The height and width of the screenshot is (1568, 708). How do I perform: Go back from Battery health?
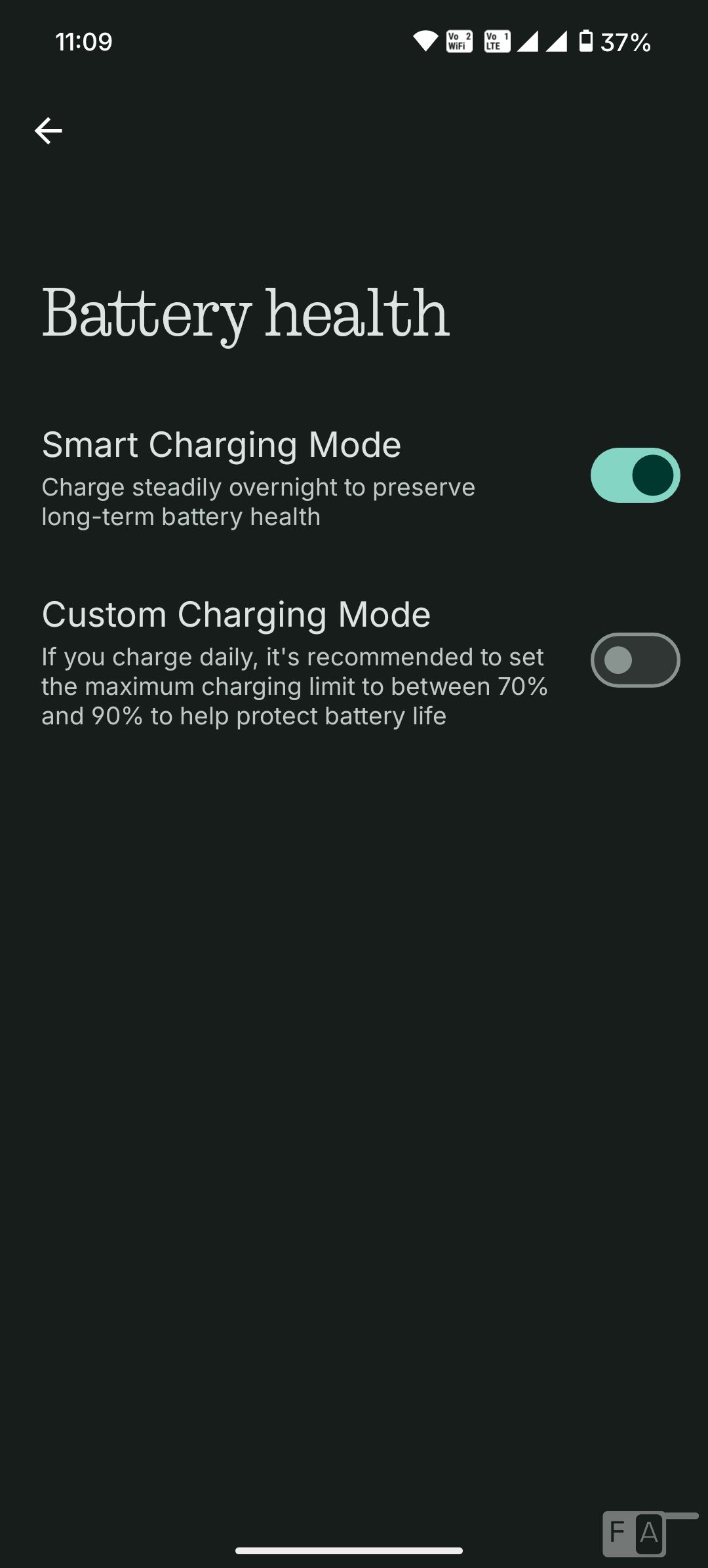pyautogui.click(x=48, y=131)
